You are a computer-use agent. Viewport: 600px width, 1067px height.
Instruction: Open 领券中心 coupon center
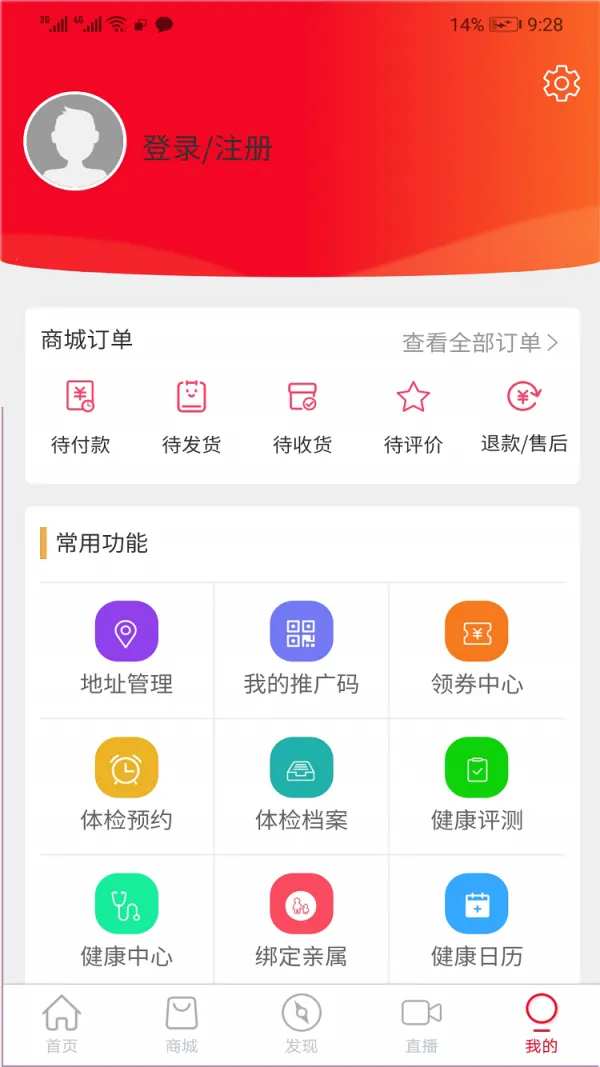(476, 650)
